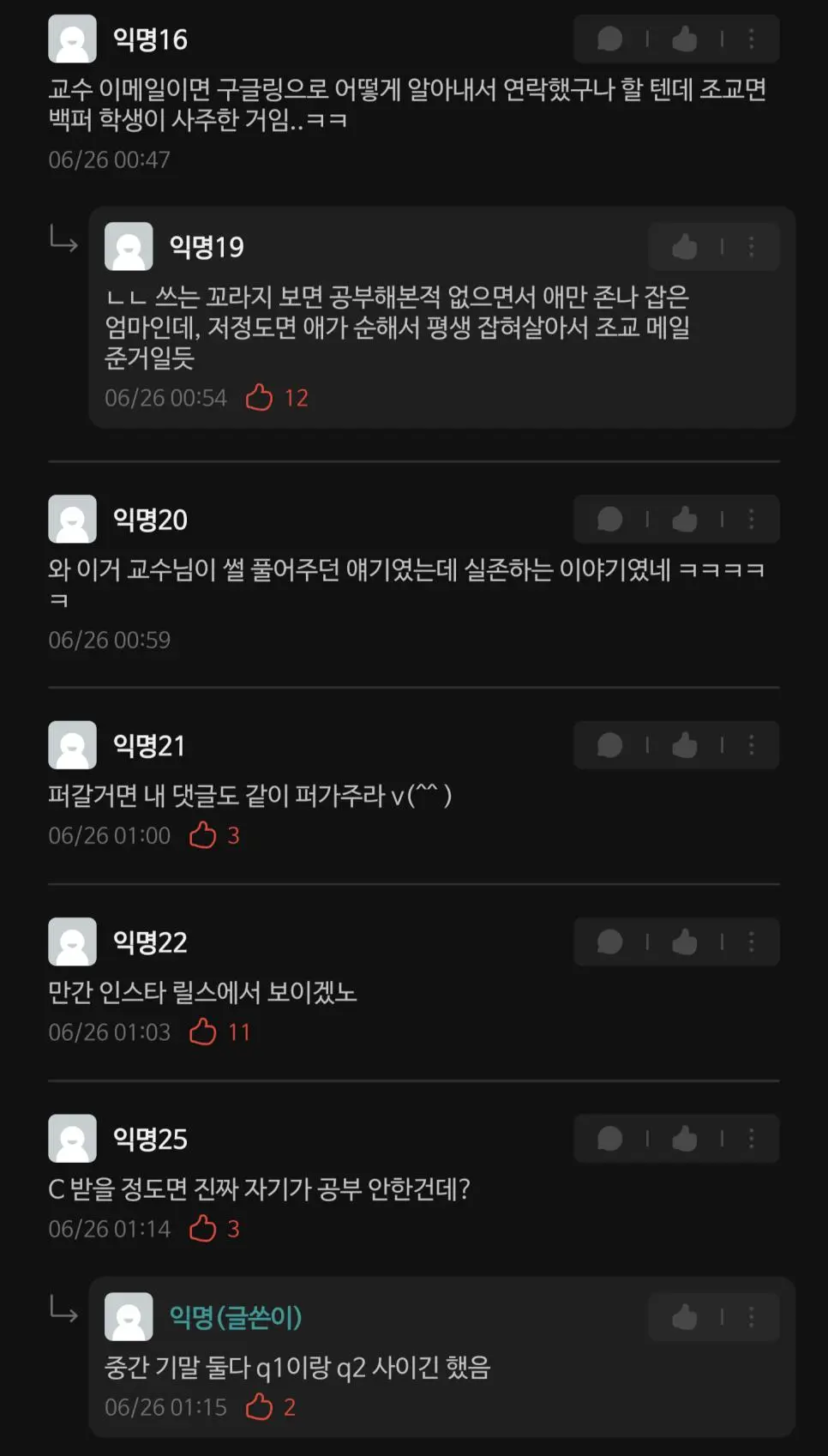Reply to 익명16's comment
This screenshot has height=1456, width=828.
point(609,39)
